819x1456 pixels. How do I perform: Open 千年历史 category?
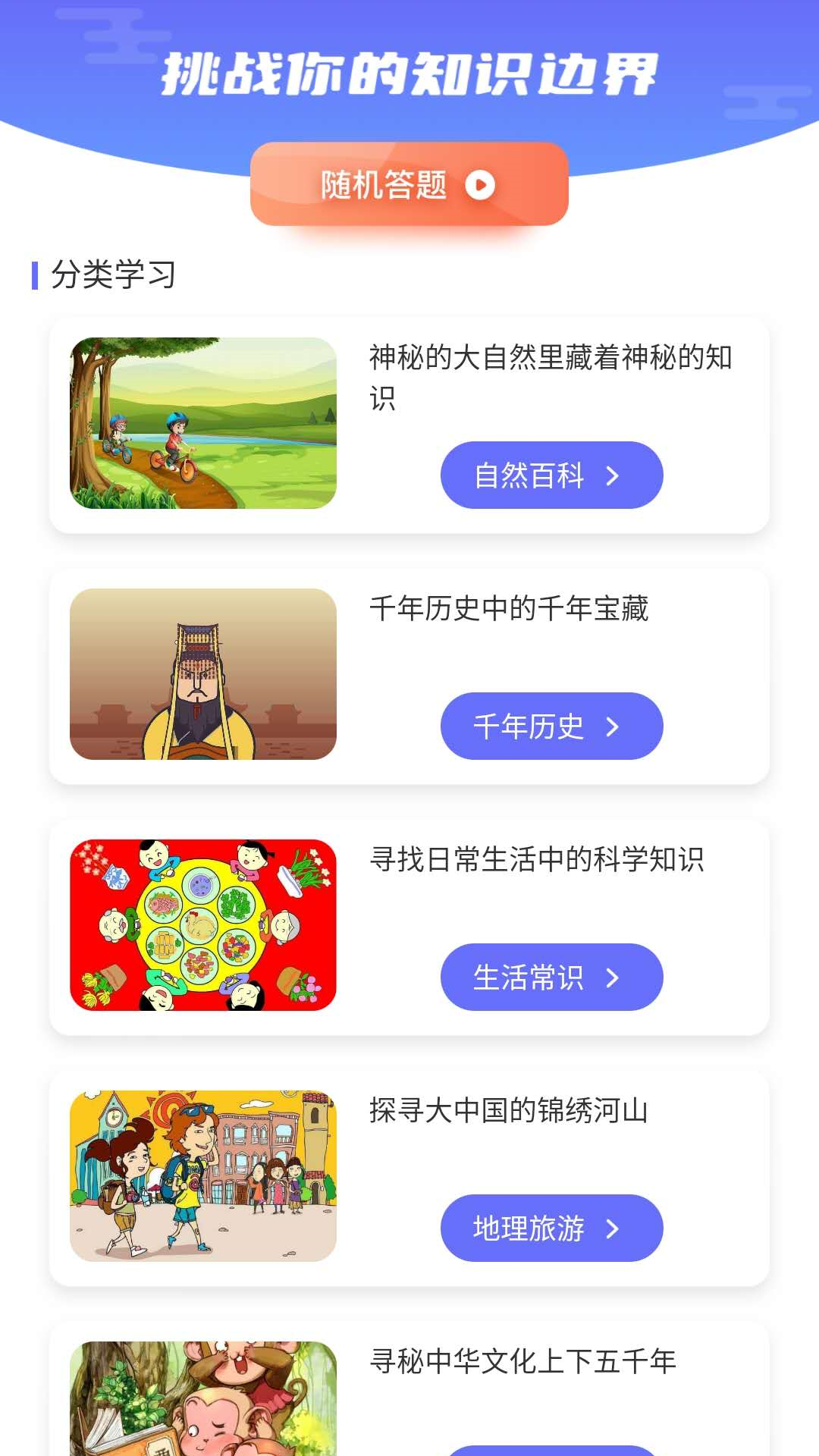(x=550, y=726)
